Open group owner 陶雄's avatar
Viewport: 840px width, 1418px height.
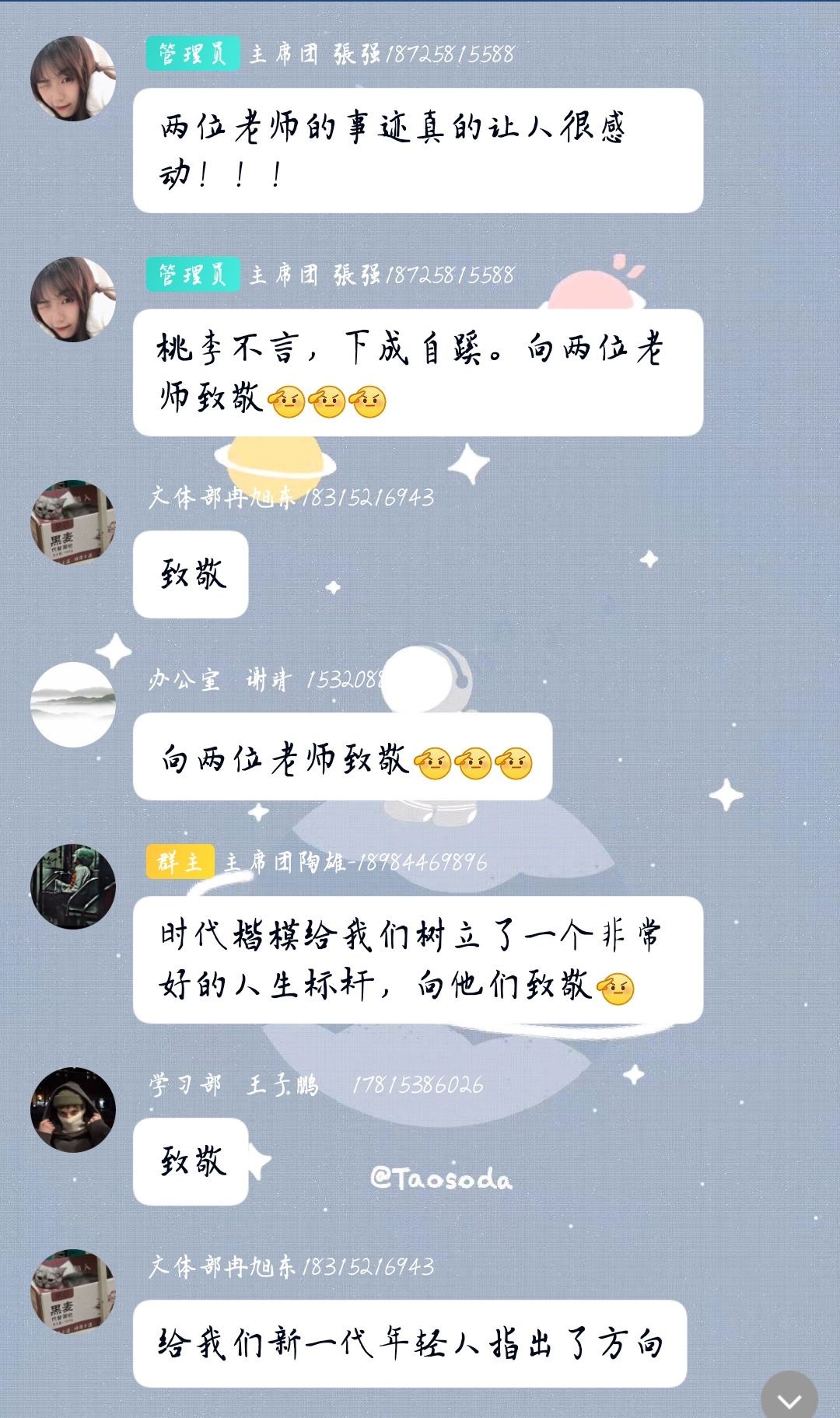coord(73,887)
